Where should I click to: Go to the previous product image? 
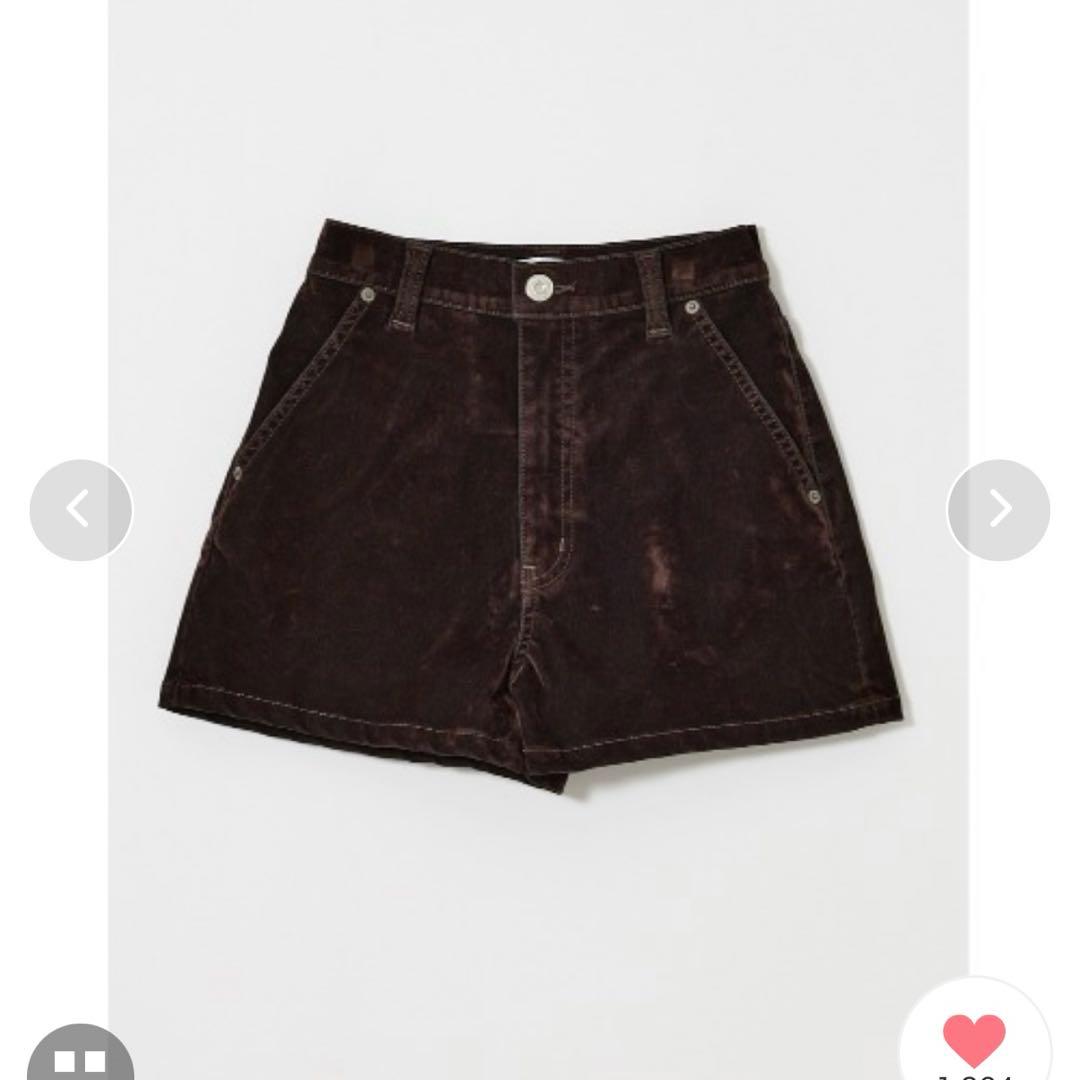(80, 509)
